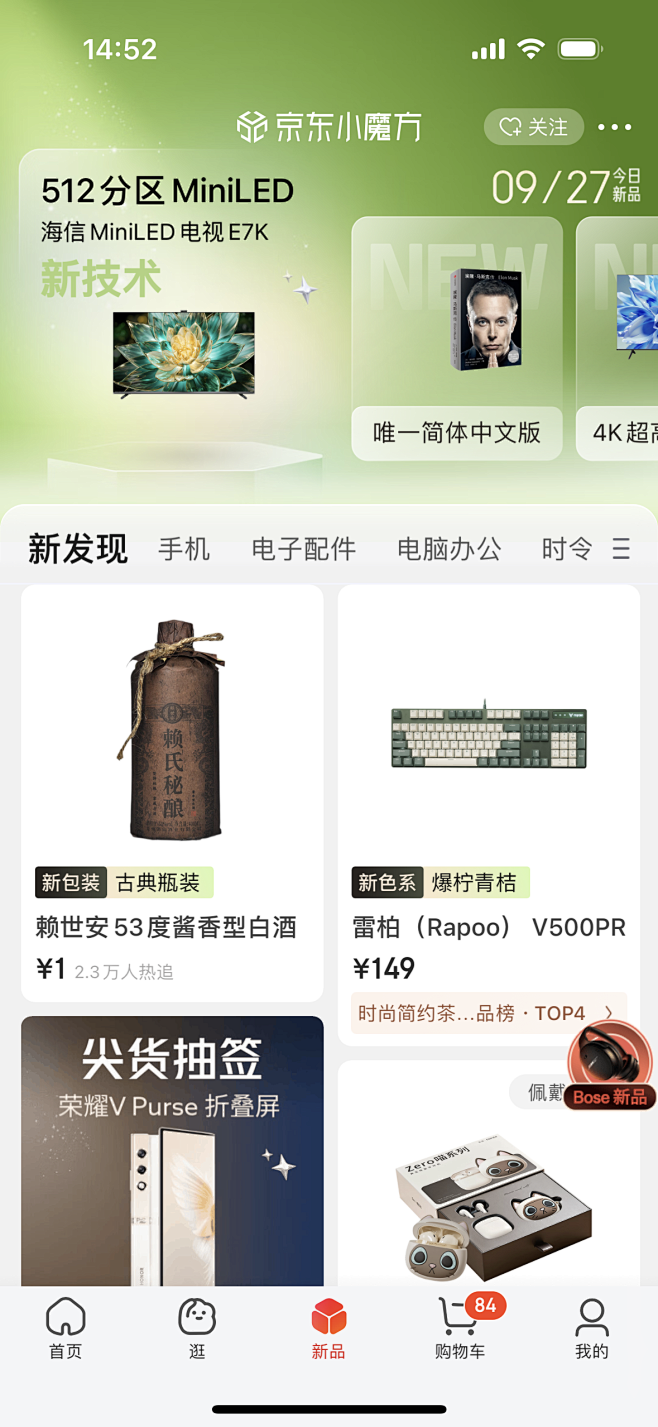Image resolution: width=658 pixels, height=1427 pixels.
Task: Select the 手机 category tab
Action: tap(184, 549)
